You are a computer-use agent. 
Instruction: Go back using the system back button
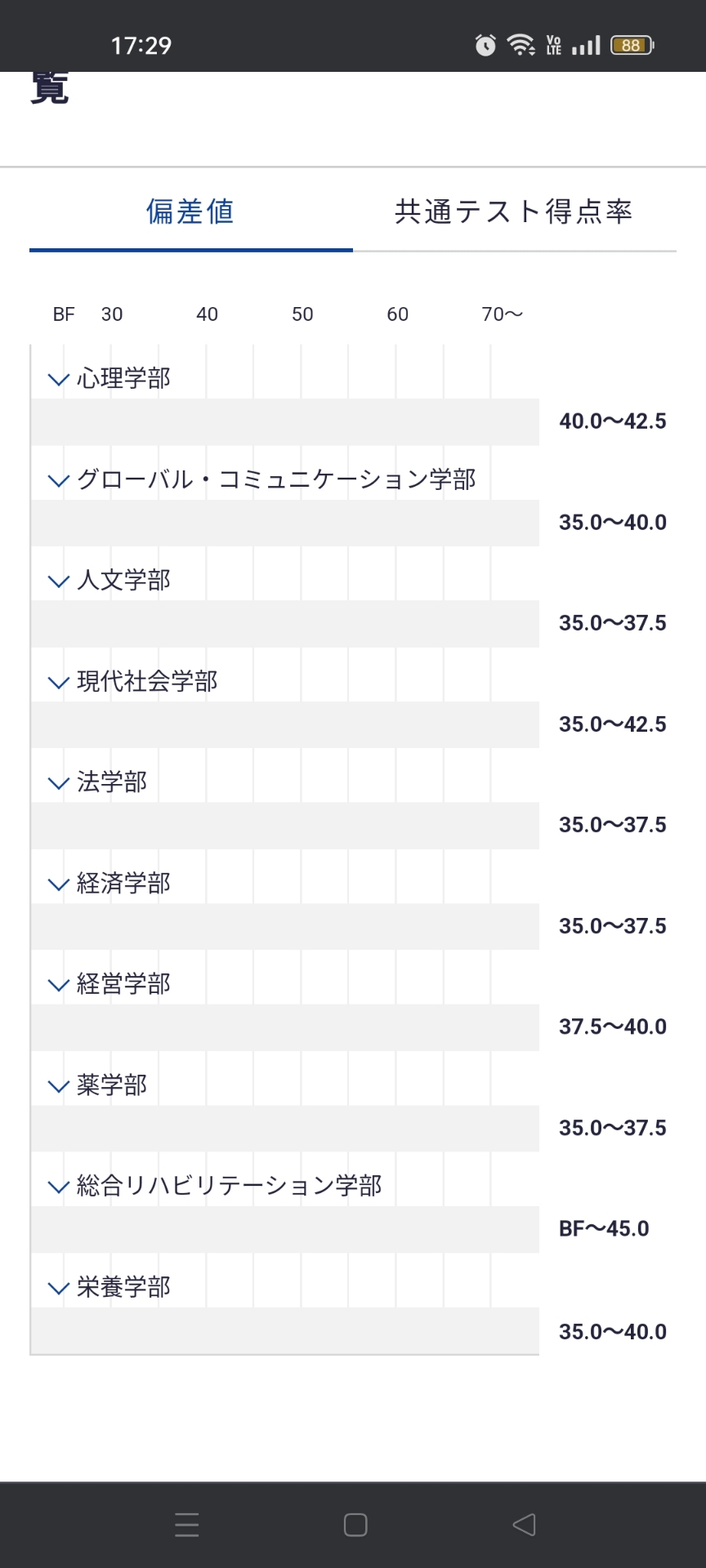[x=524, y=1525]
